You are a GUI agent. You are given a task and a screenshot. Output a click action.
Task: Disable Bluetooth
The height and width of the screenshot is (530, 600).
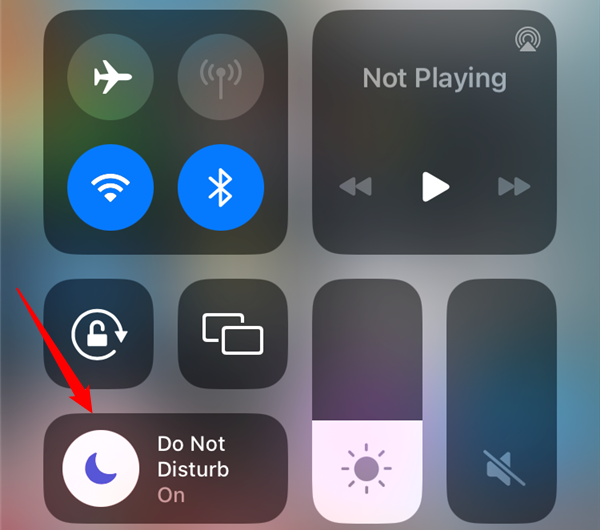[220, 187]
